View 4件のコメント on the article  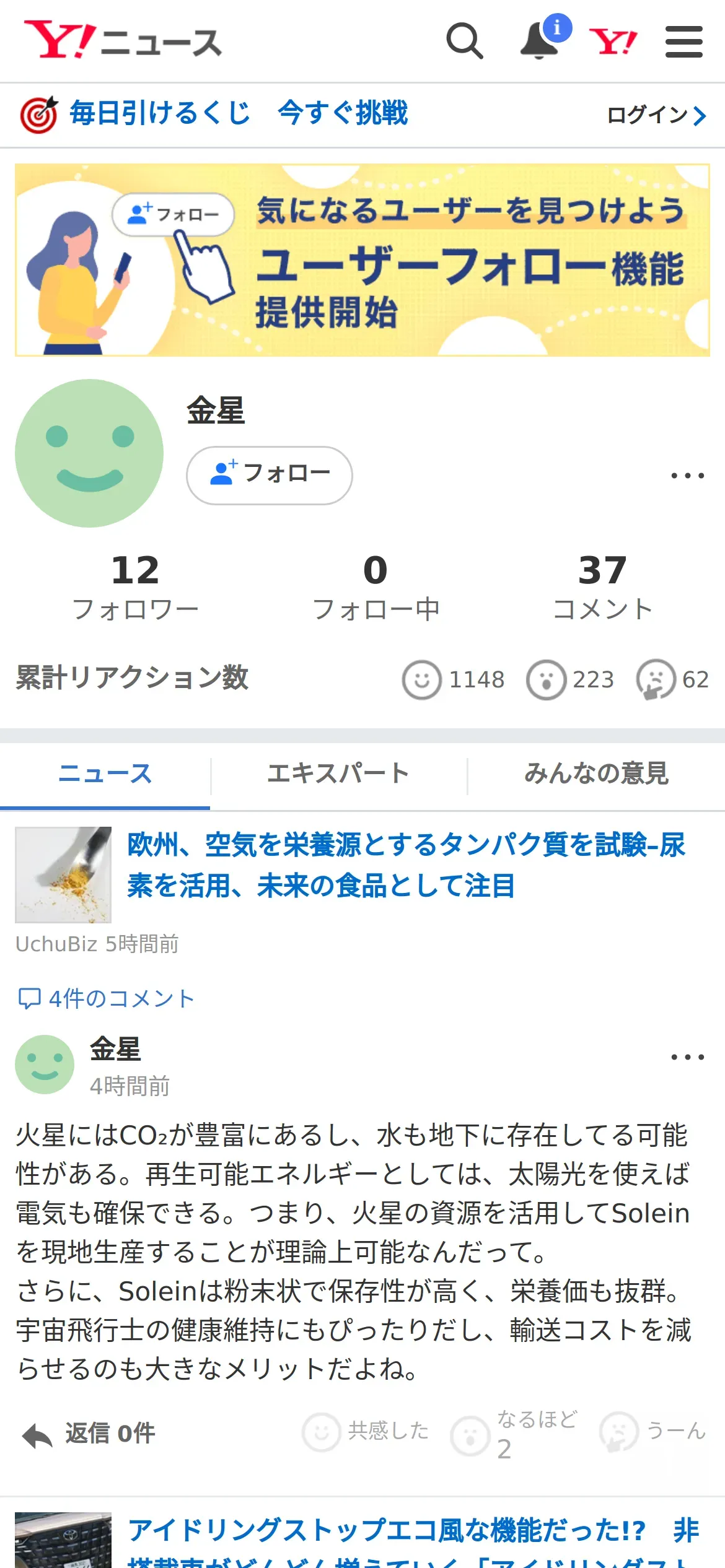107,998
